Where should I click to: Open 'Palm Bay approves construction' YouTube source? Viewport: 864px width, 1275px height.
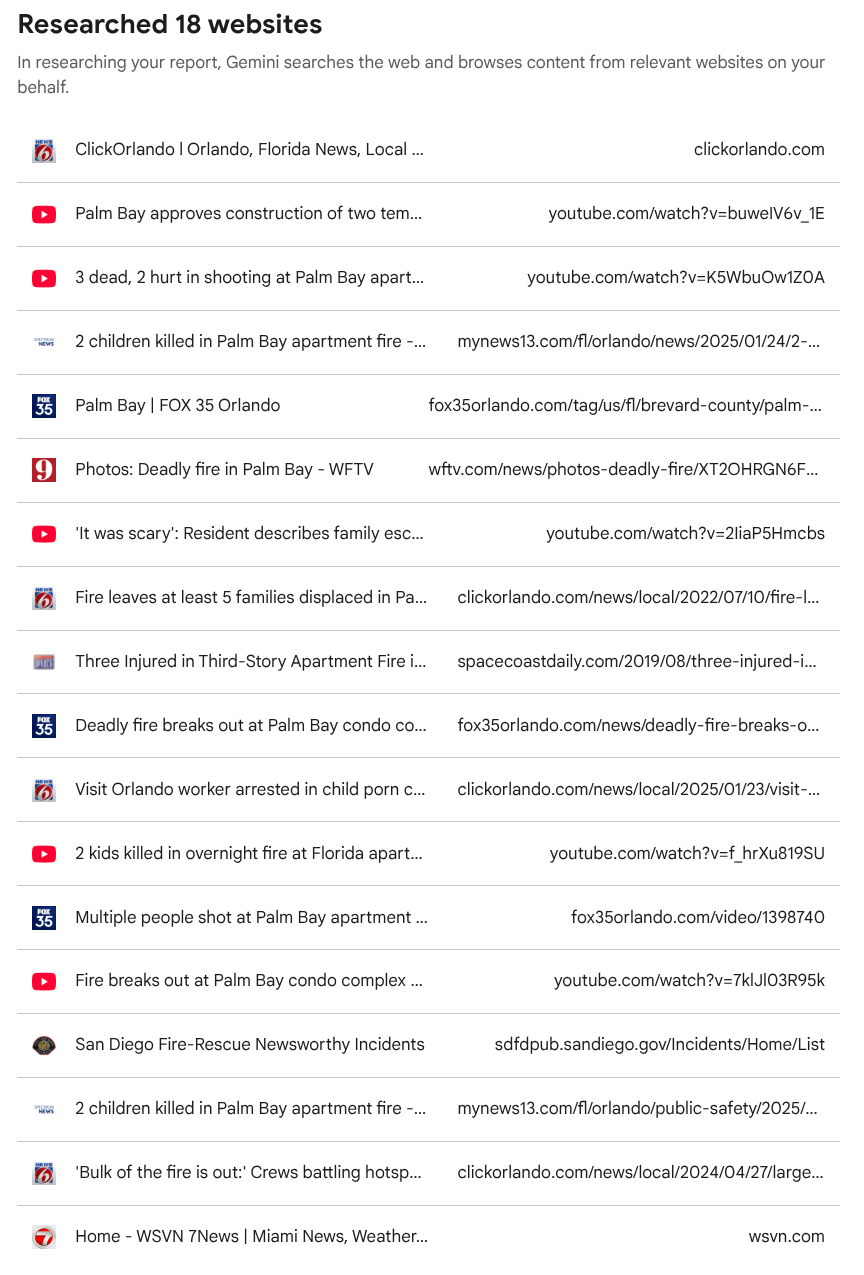click(x=248, y=214)
